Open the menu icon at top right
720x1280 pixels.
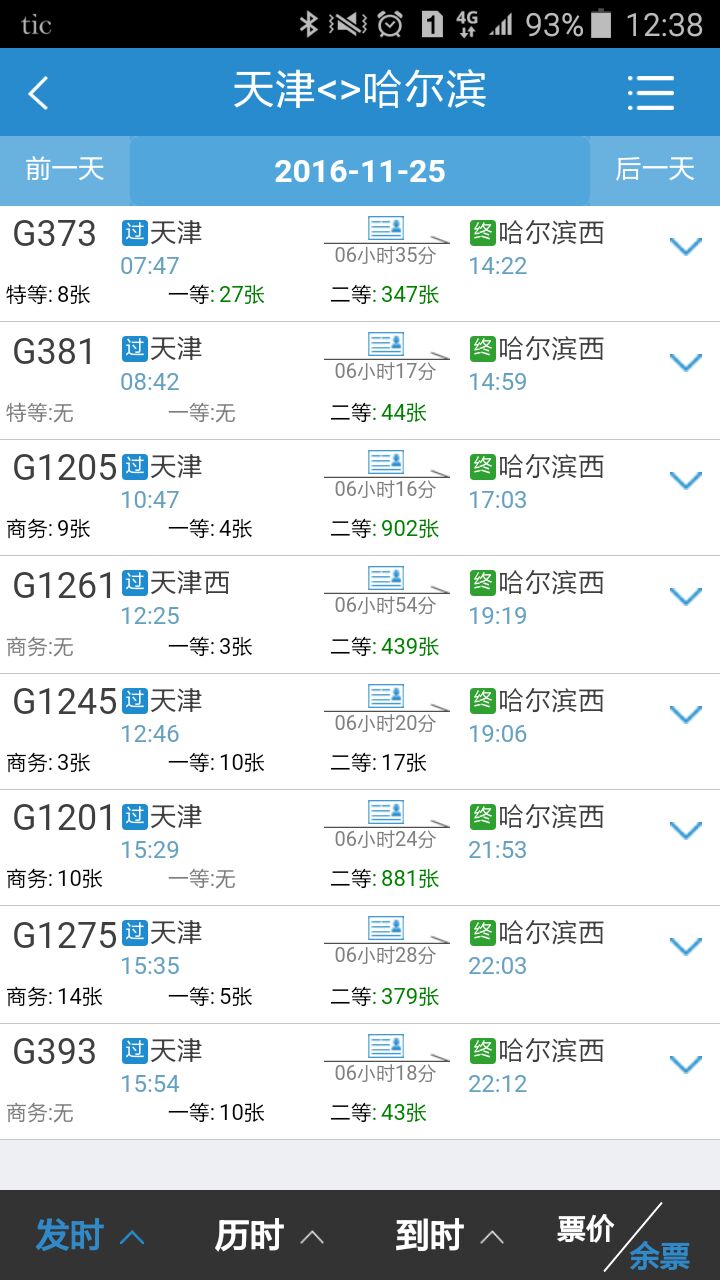click(x=651, y=93)
